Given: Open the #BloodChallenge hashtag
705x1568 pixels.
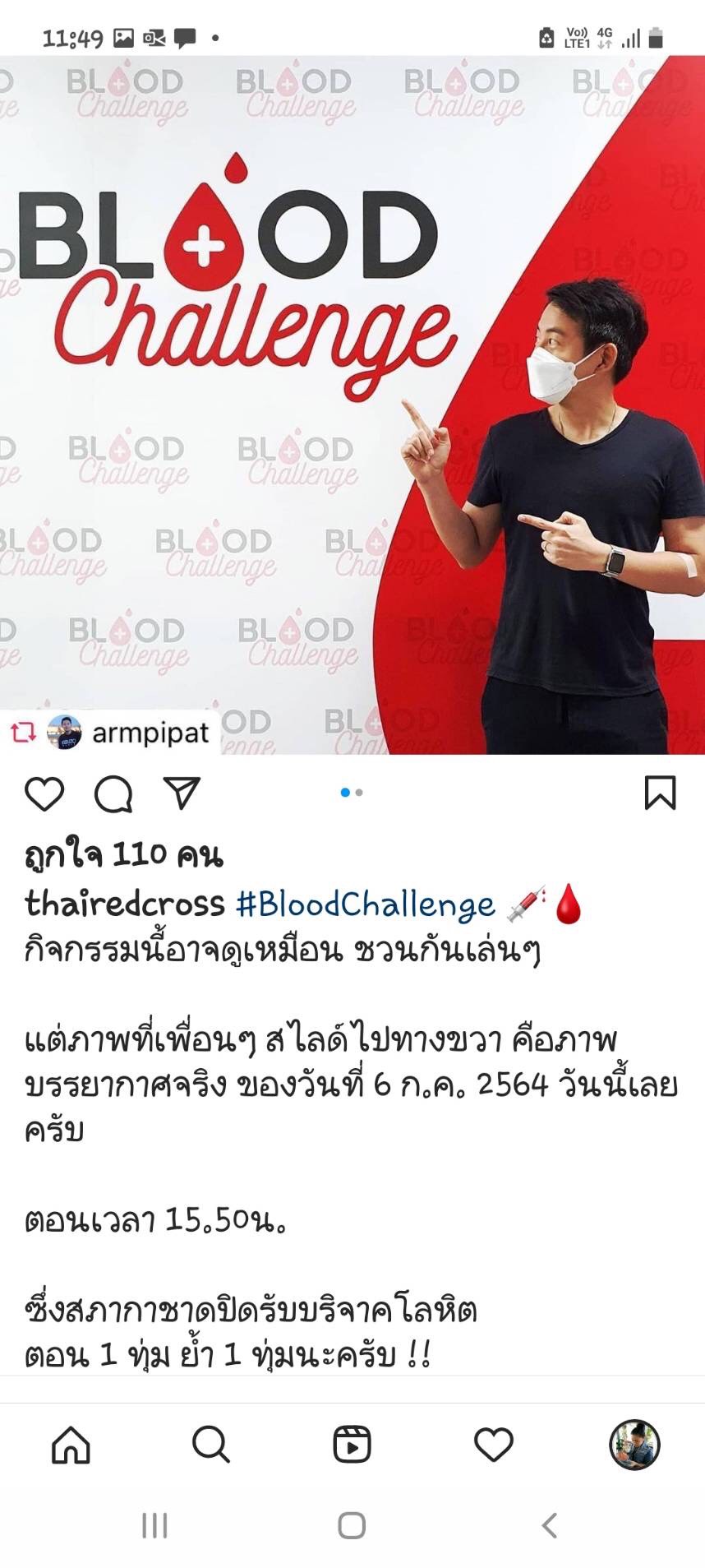Looking at the screenshot, I should click(366, 904).
